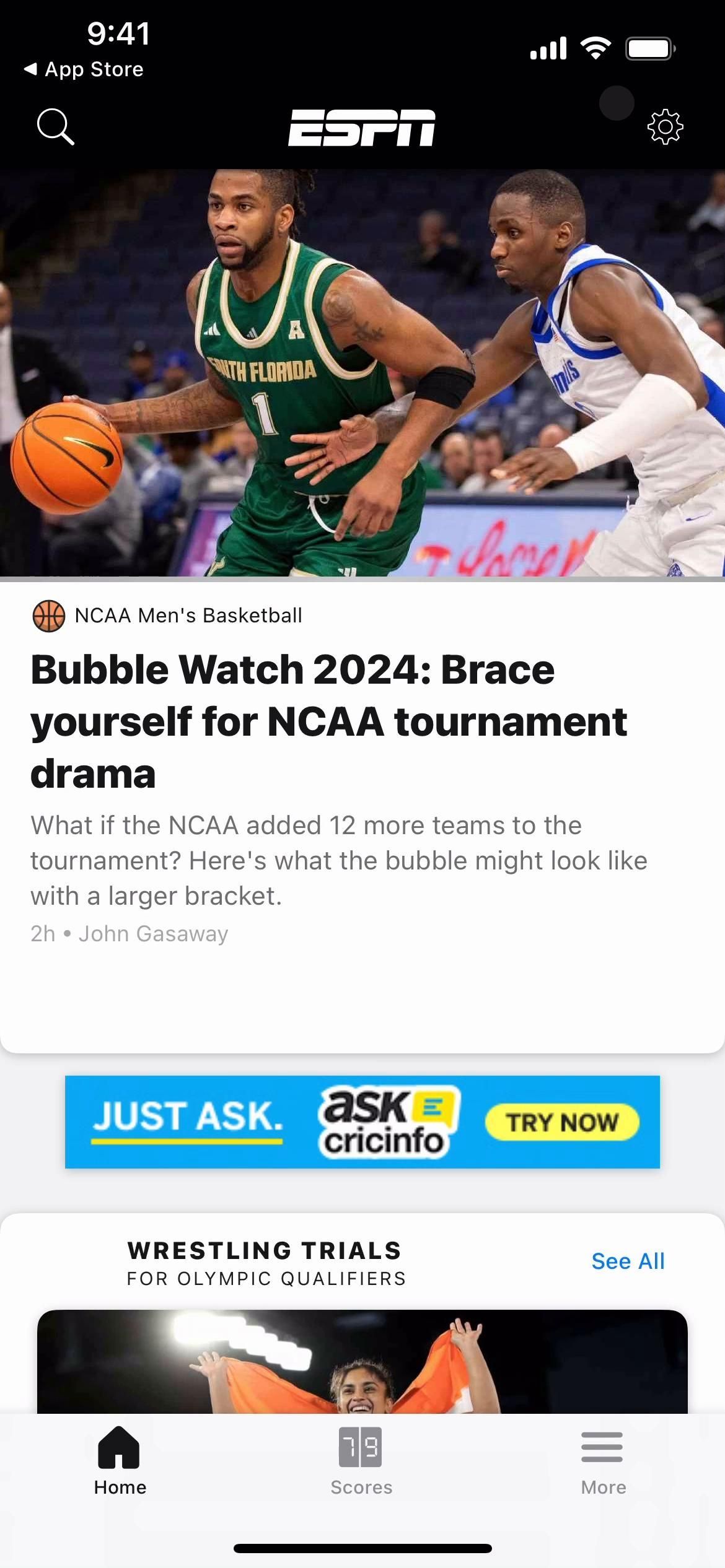See all Wrestling Trials stories
This screenshot has height=1568, width=725.
(628, 1261)
